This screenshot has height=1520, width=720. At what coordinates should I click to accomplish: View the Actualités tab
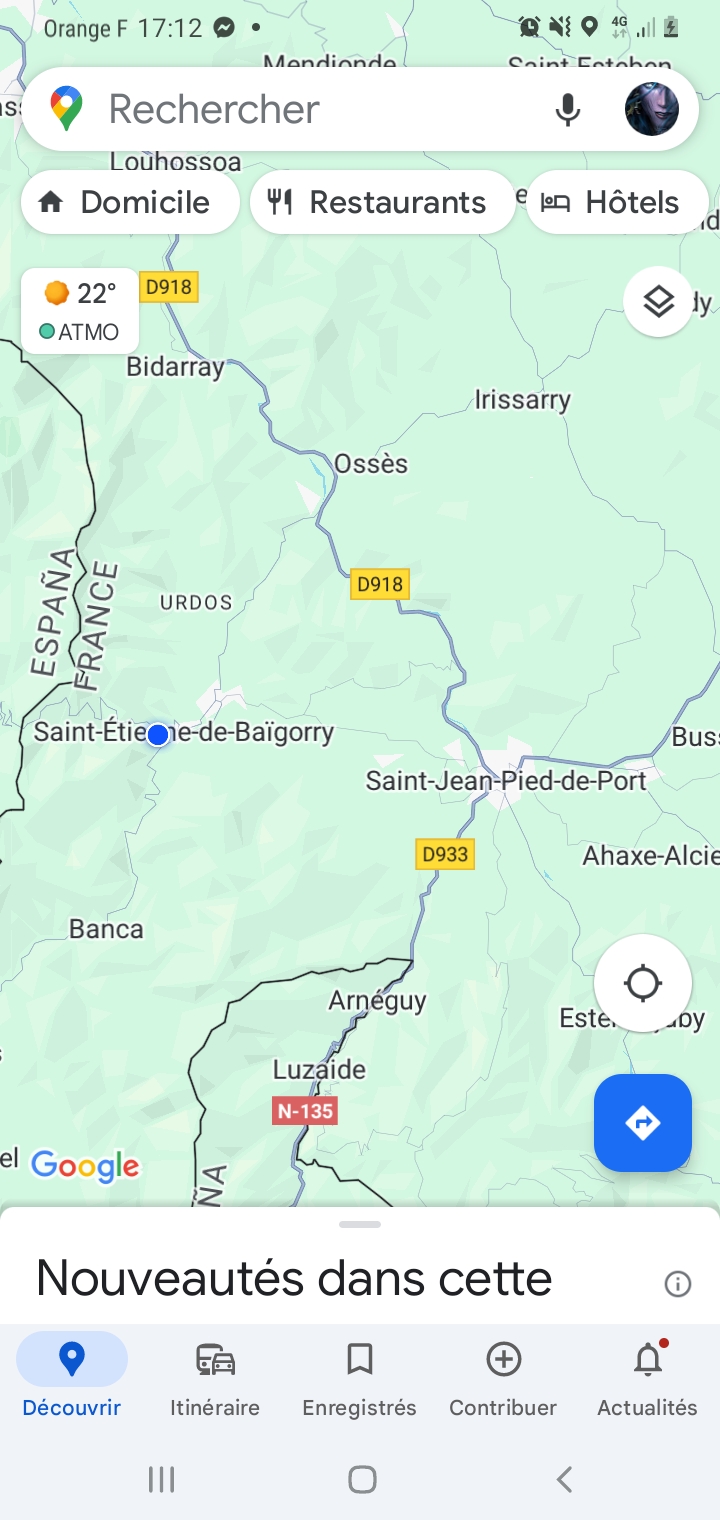click(647, 1377)
